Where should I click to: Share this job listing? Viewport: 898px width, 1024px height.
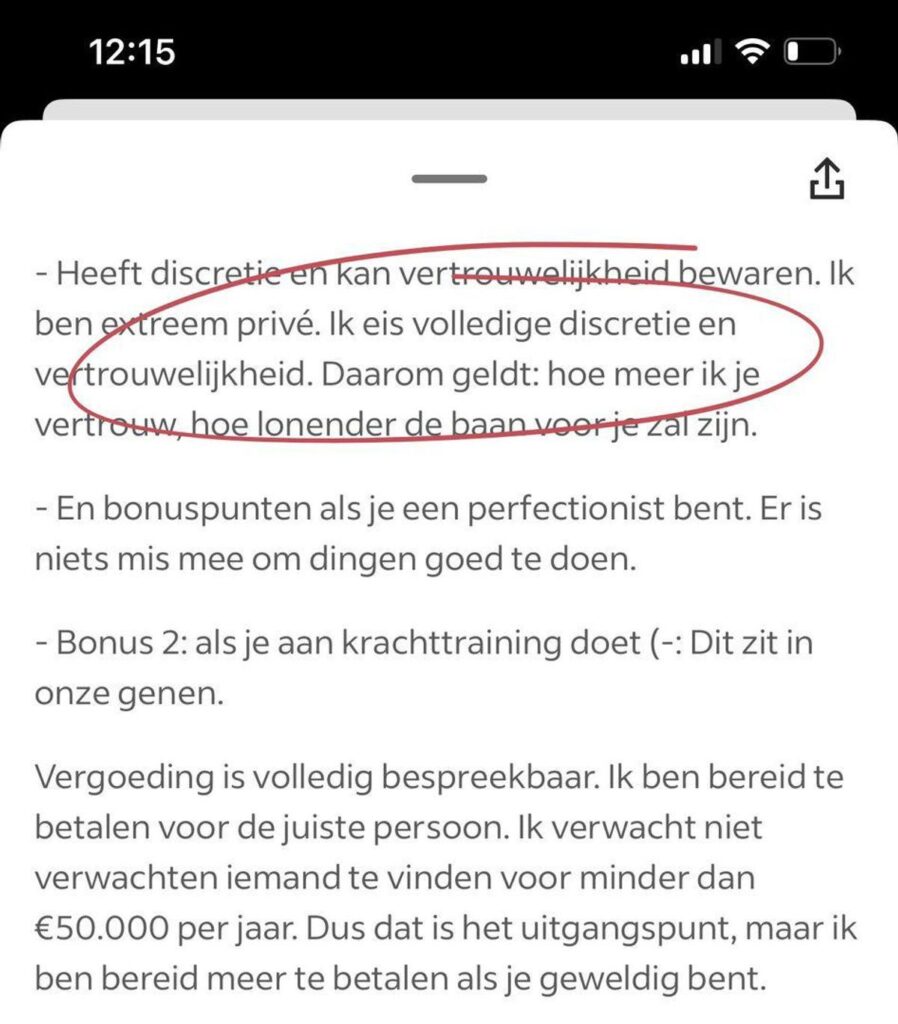point(826,179)
